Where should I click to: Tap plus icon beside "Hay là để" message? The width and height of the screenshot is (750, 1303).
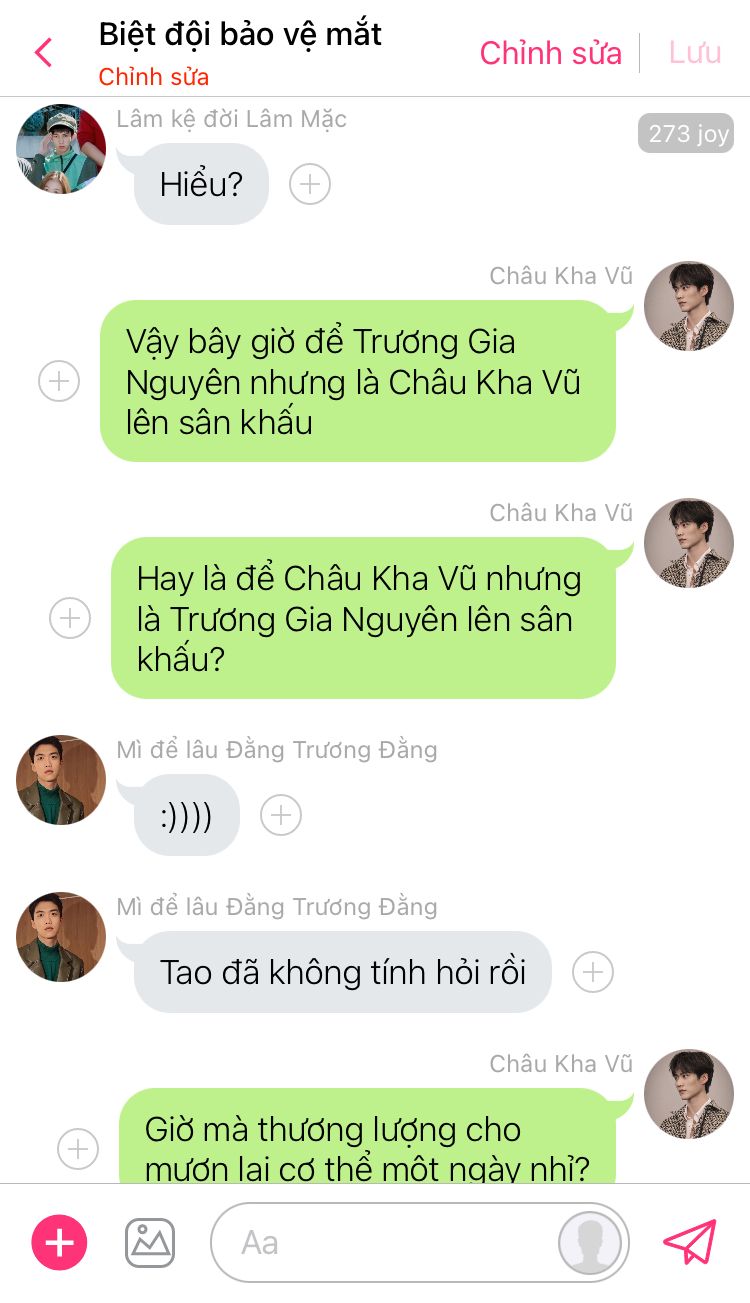[x=70, y=618]
